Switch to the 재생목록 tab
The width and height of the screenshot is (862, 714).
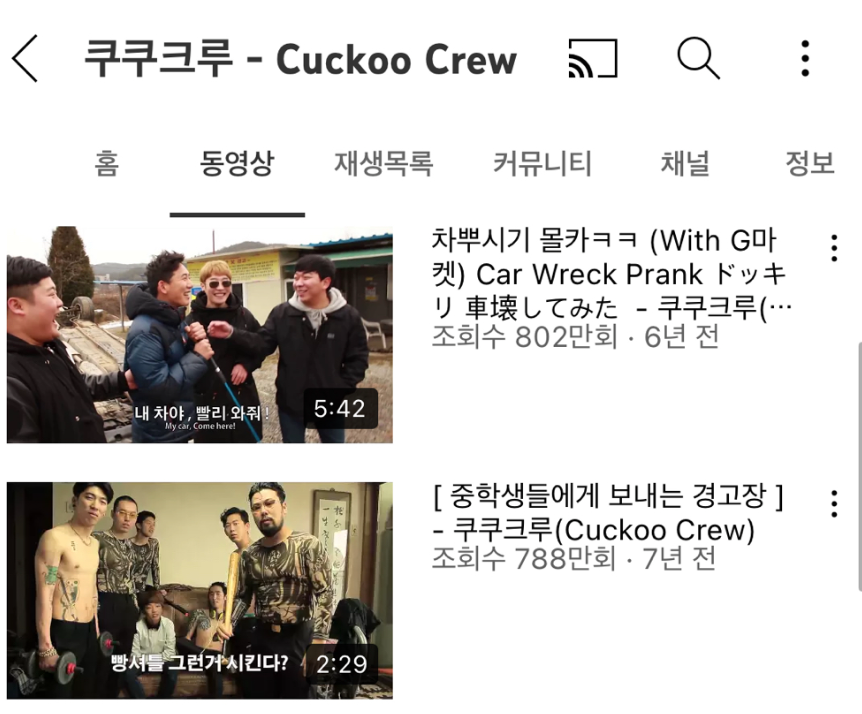click(383, 164)
